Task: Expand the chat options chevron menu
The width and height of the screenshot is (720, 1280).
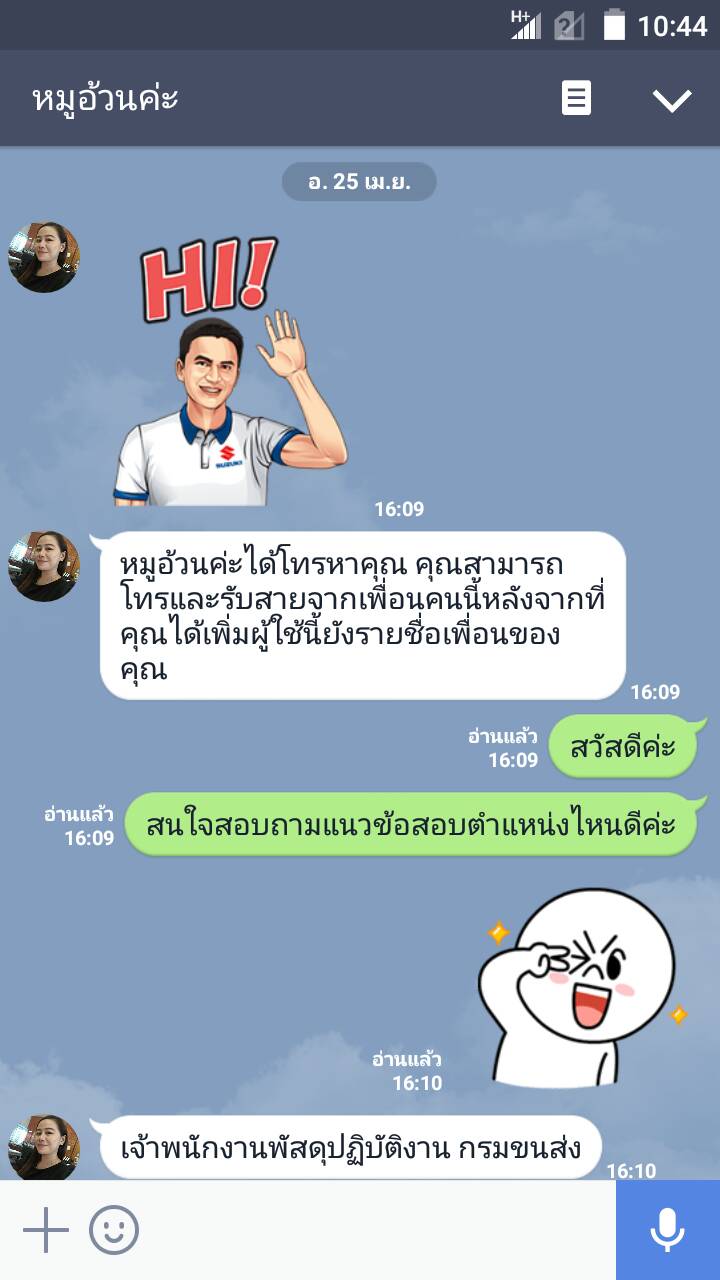Action: tap(671, 99)
